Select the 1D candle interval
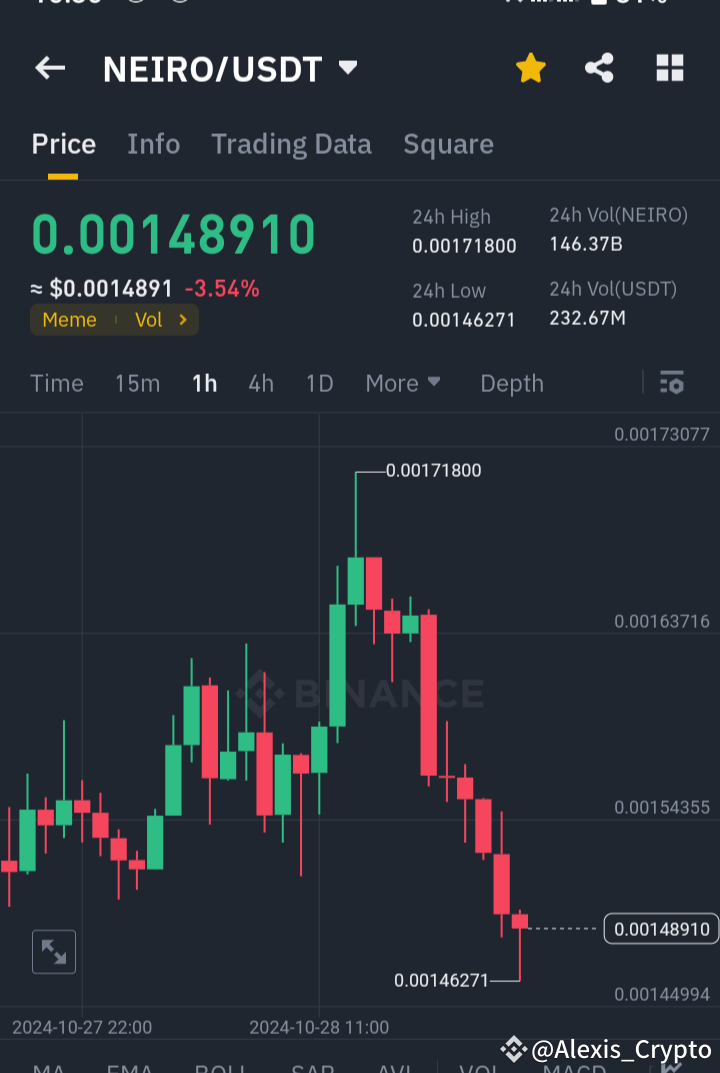Screen dimensions: 720x1073 click(x=319, y=383)
